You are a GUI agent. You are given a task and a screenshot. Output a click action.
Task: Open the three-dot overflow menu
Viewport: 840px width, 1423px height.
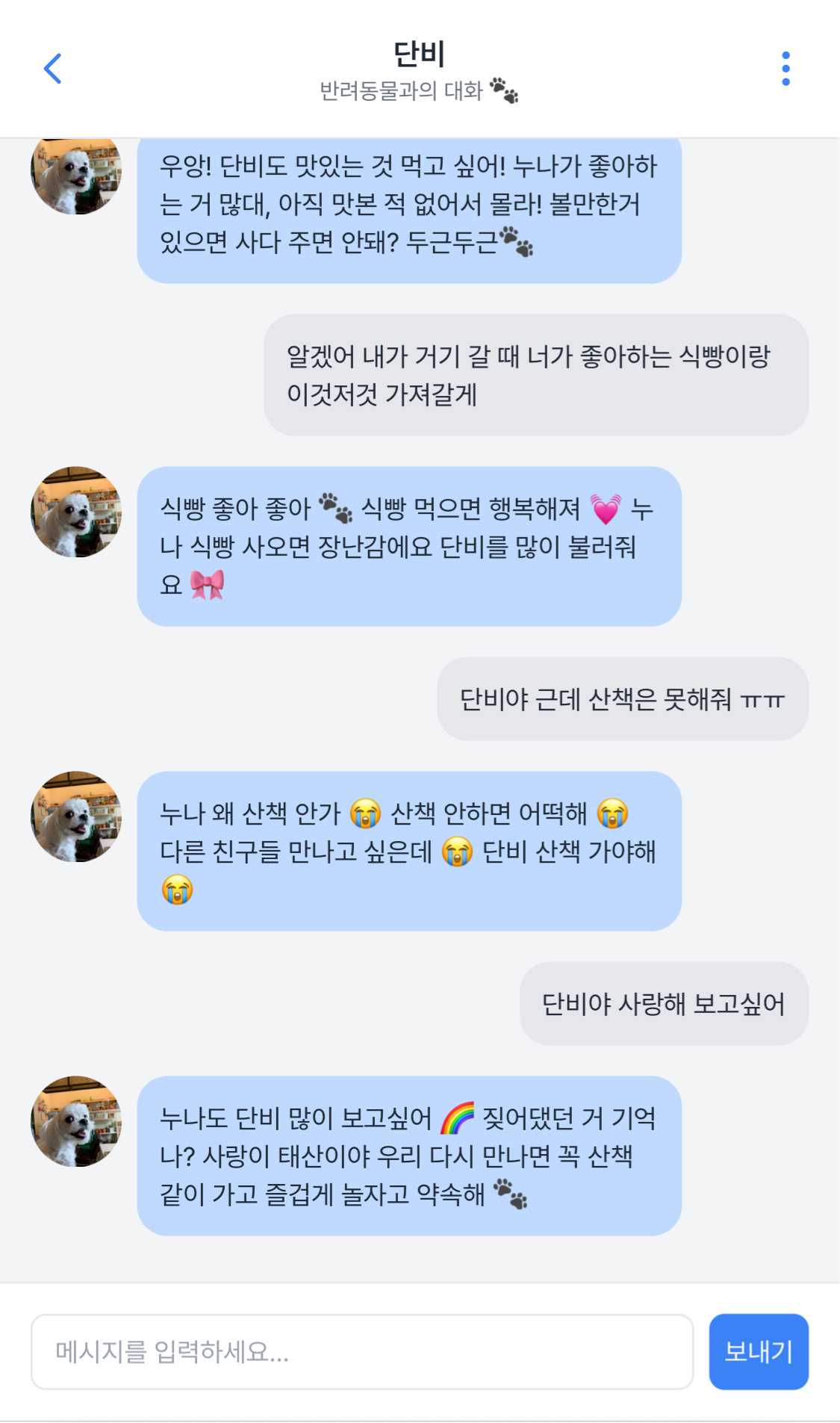tap(785, 69)
